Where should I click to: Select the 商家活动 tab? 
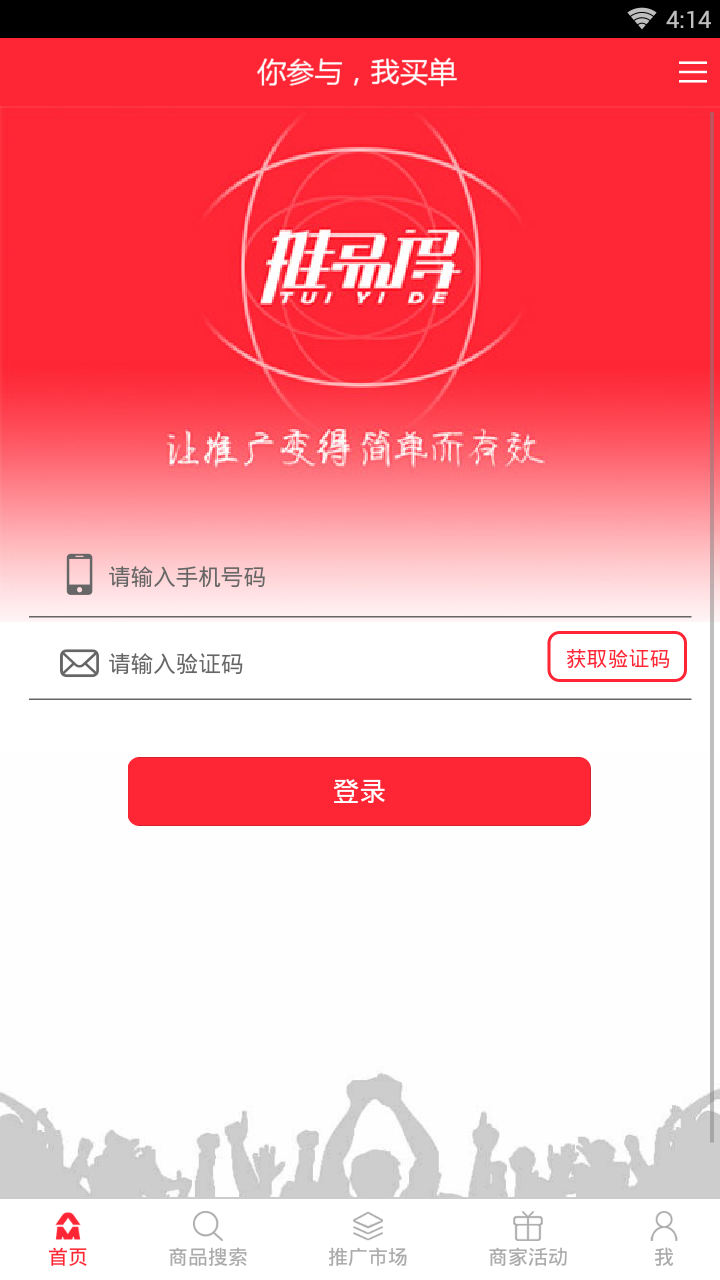pos(528,1240)
